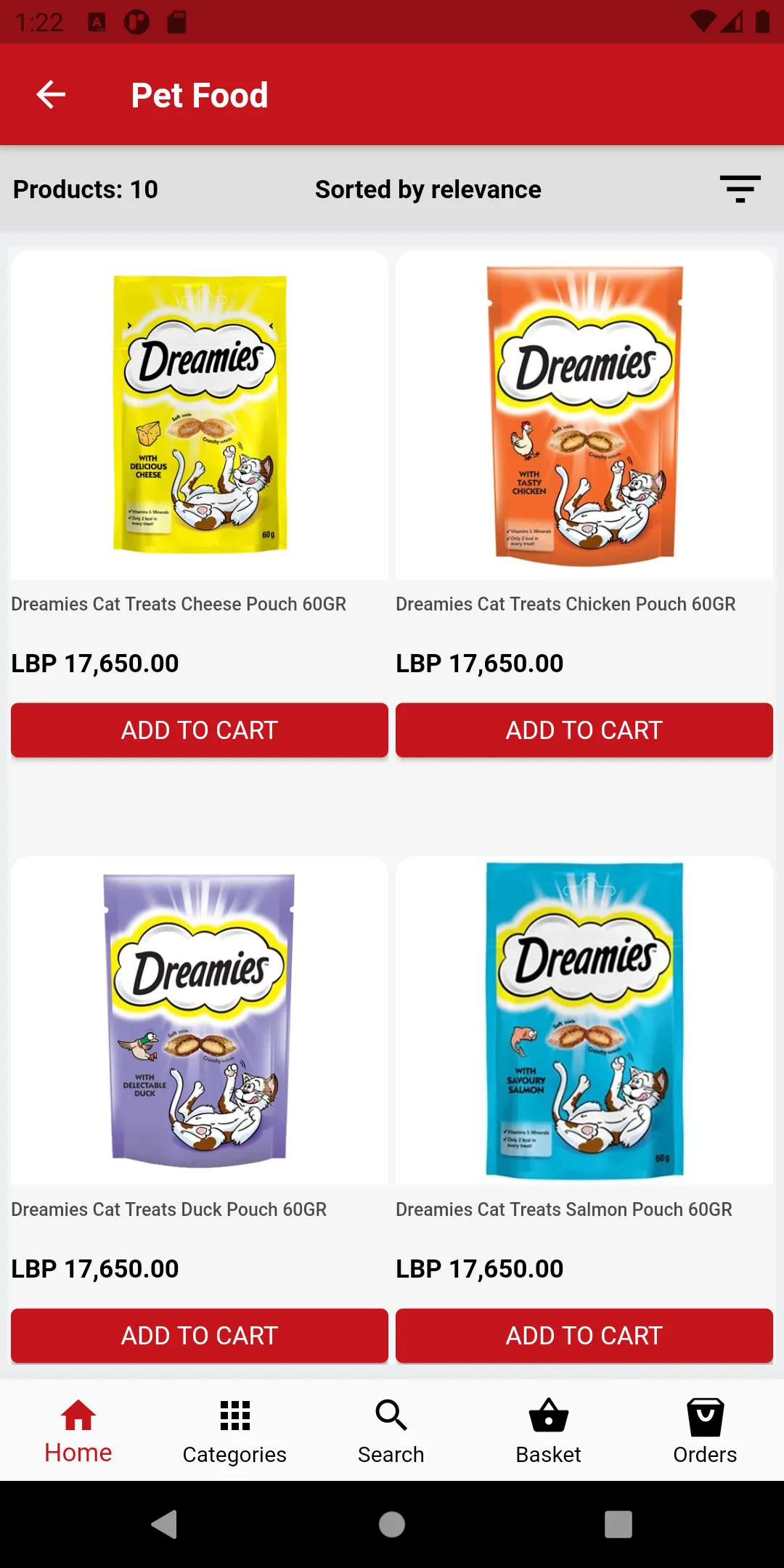Tap the system back button
The height and width of the screenshot is (1568, 784).
coord(164,1524)
